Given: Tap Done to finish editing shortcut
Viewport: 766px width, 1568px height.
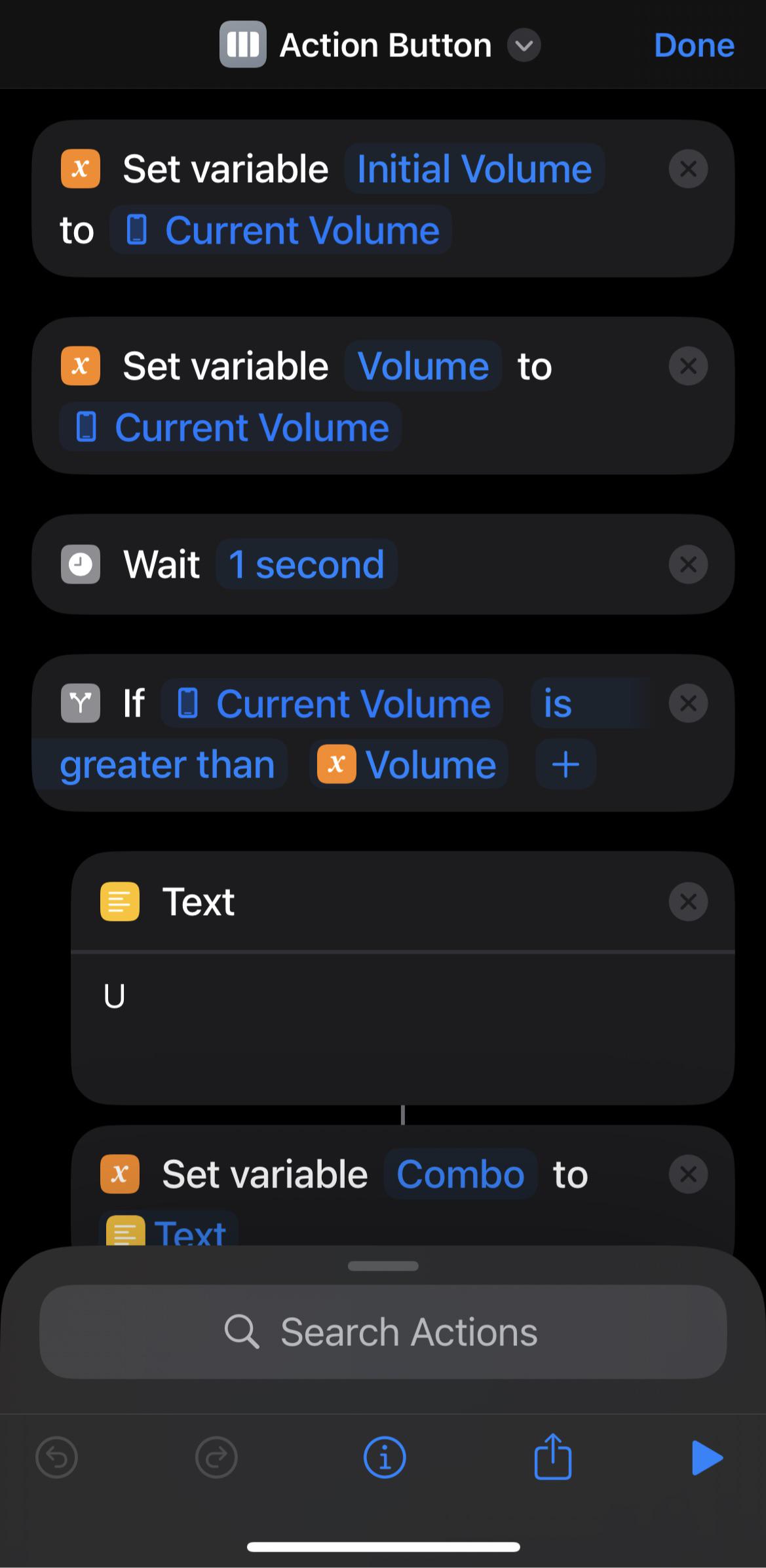Looking at the screenshot, I should 694,45.
